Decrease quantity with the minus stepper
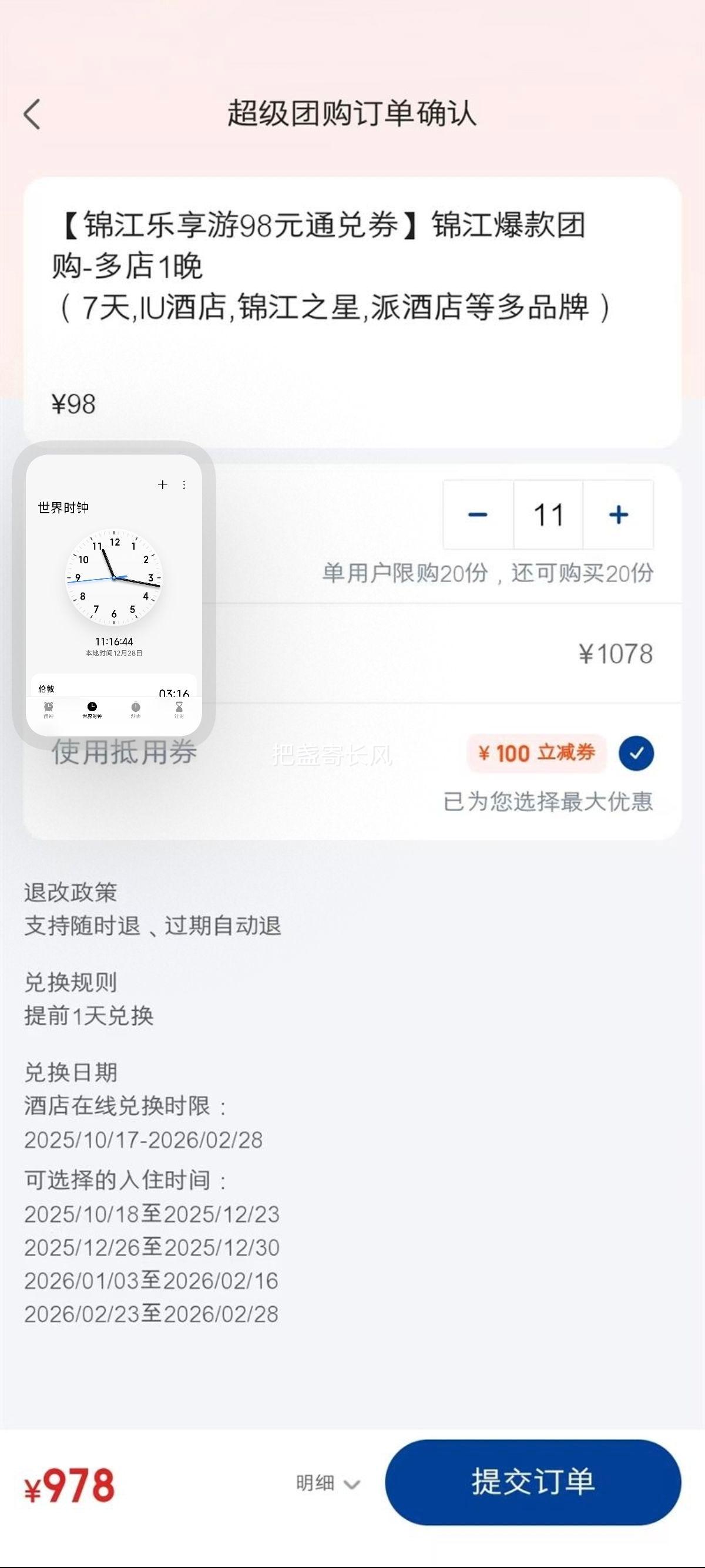Viewport: 705px width, 1568px height. 479,513
